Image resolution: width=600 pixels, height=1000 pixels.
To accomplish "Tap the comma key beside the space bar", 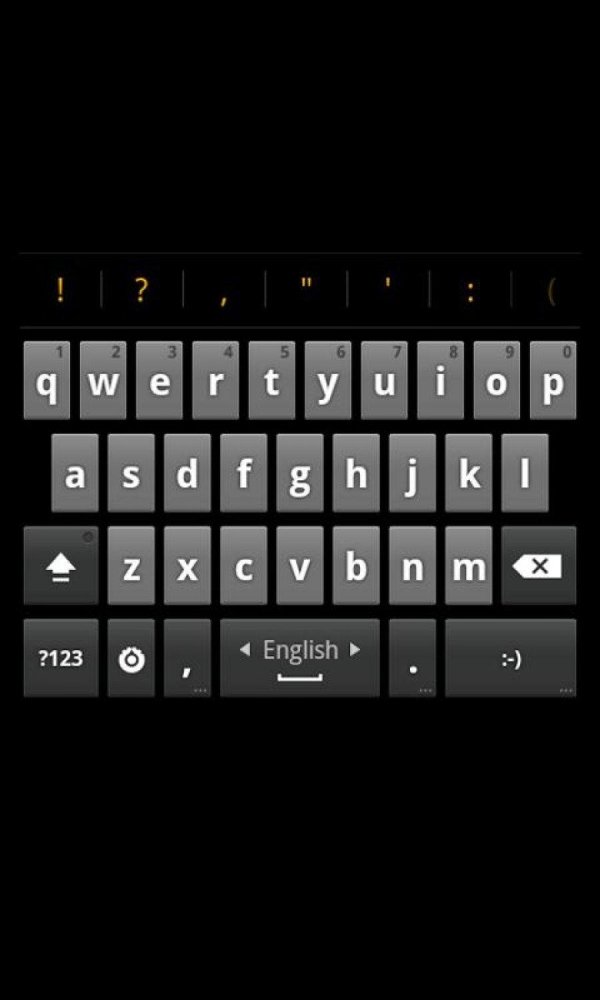I will [x=187, y=658].
